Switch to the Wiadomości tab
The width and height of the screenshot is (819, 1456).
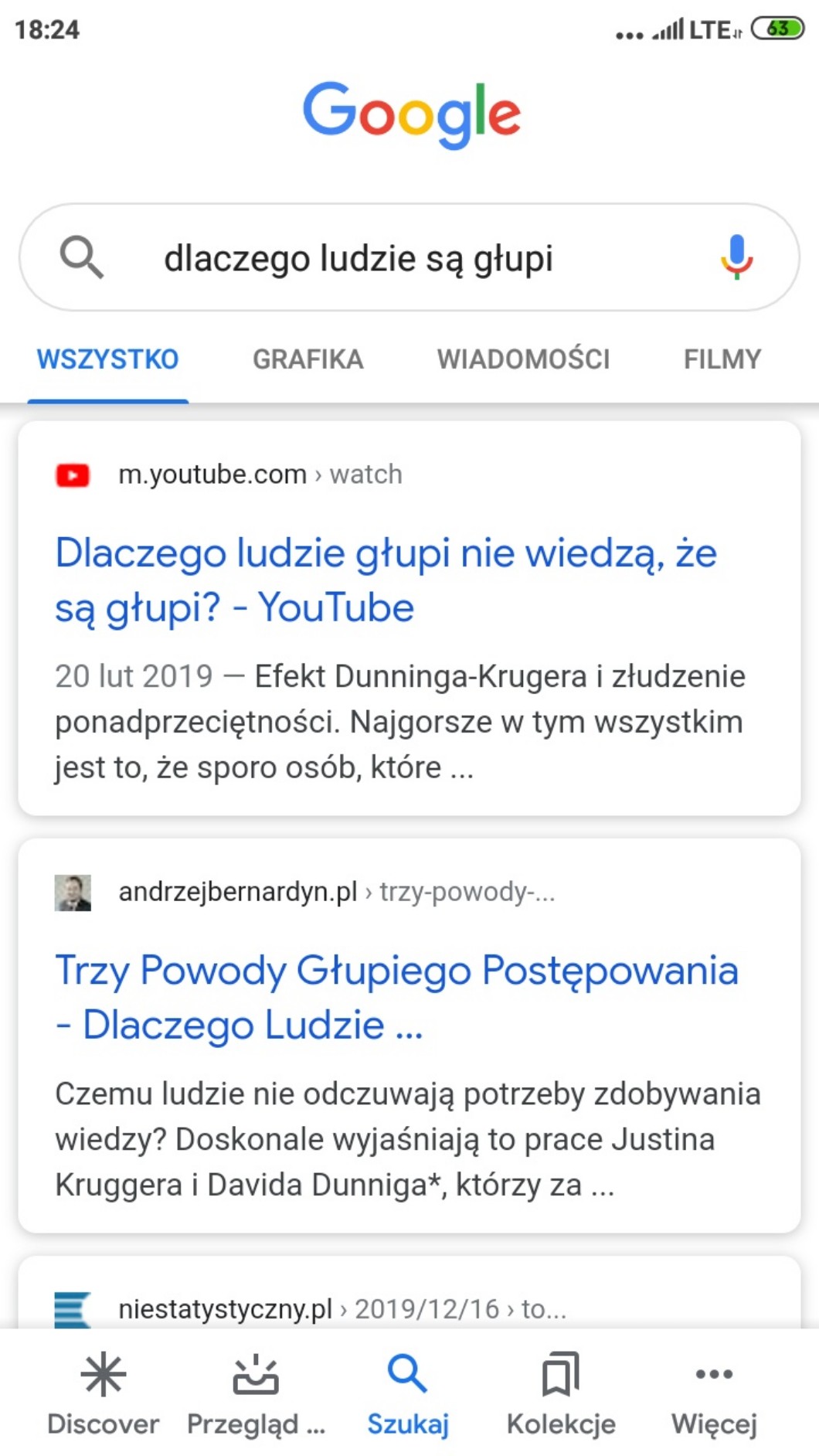523,359
